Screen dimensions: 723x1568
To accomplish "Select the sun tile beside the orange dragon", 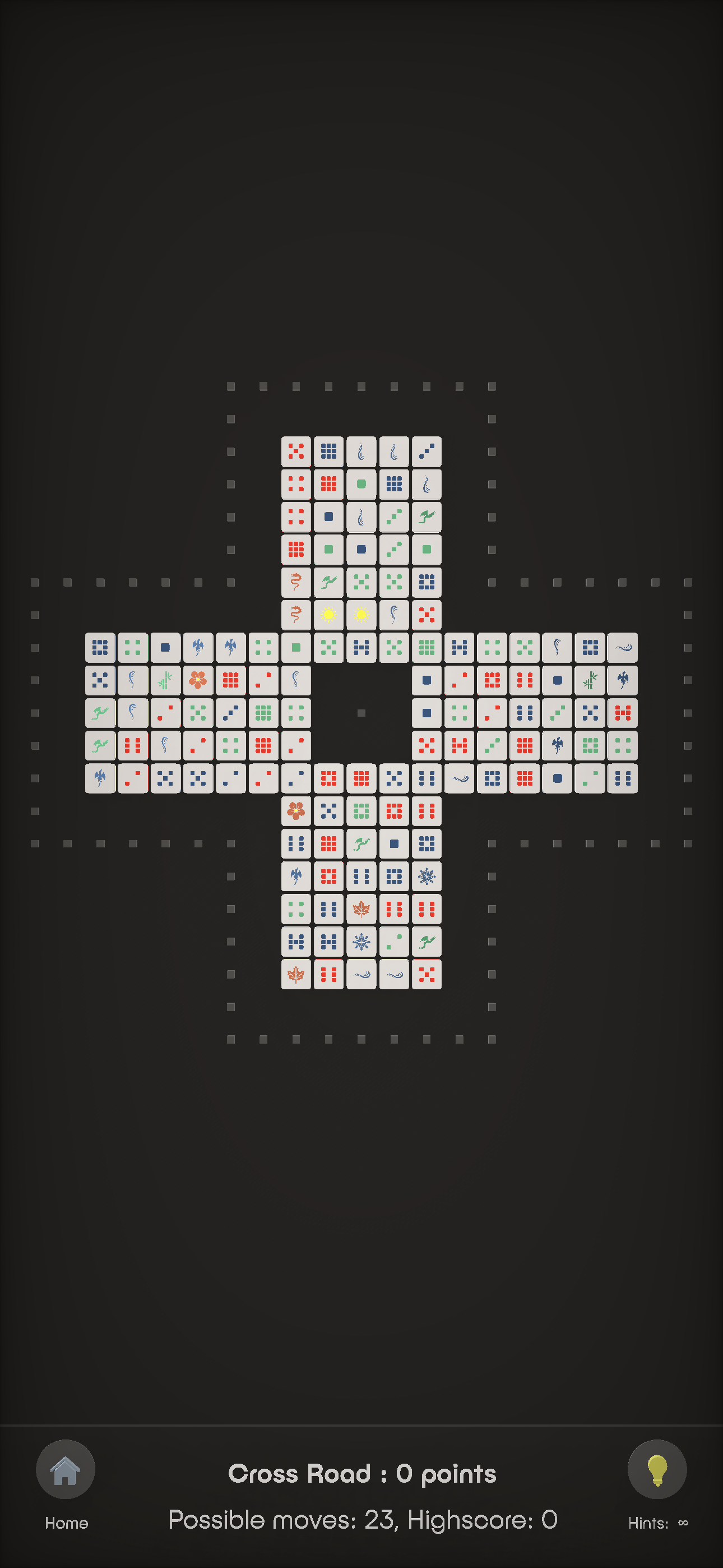I will point(328,615).
